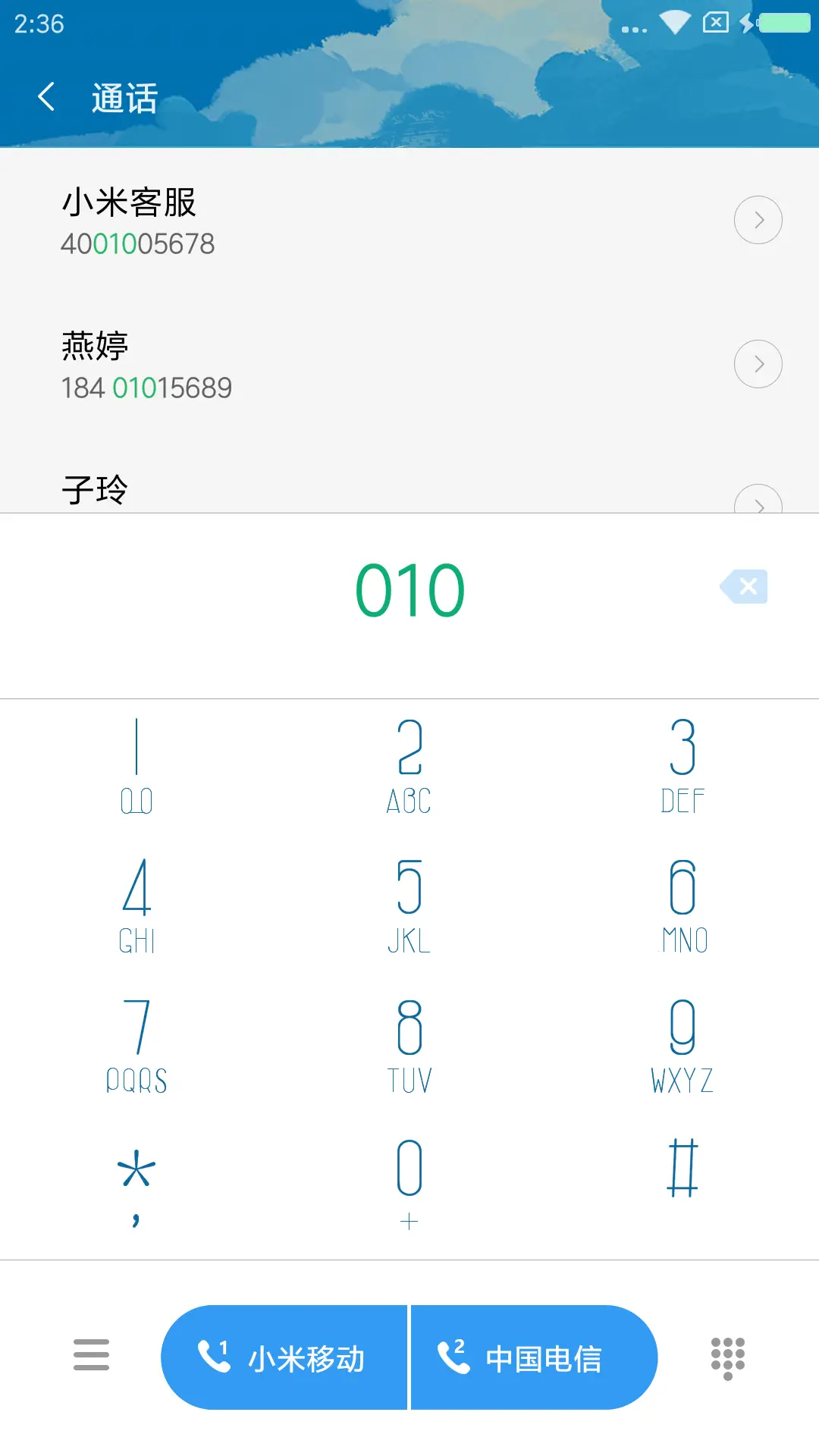Tap the phone icon on the 小米移动 button

pos(215,1356)
